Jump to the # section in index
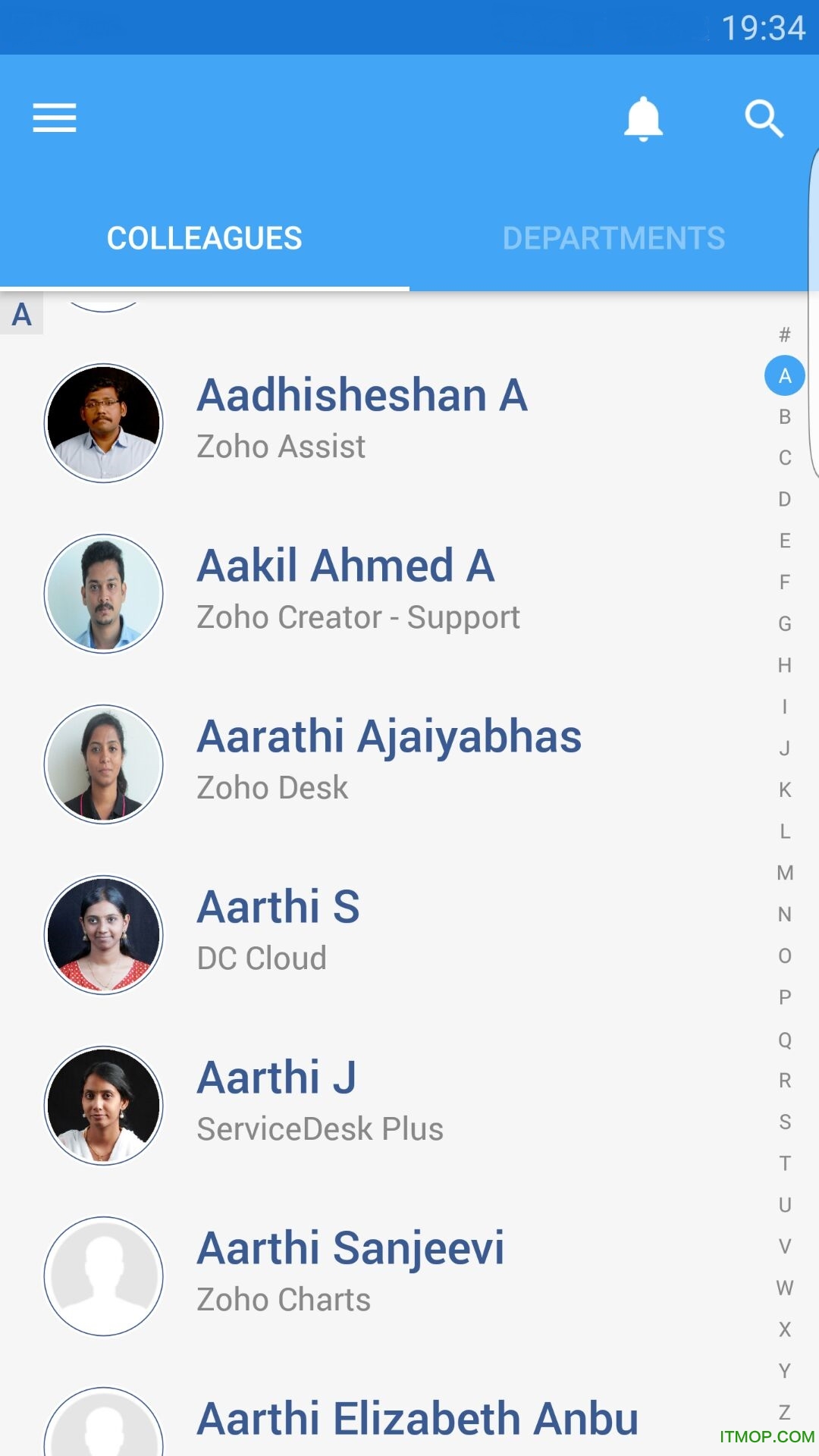819x1456 pixels. click(x=785, y=334)
